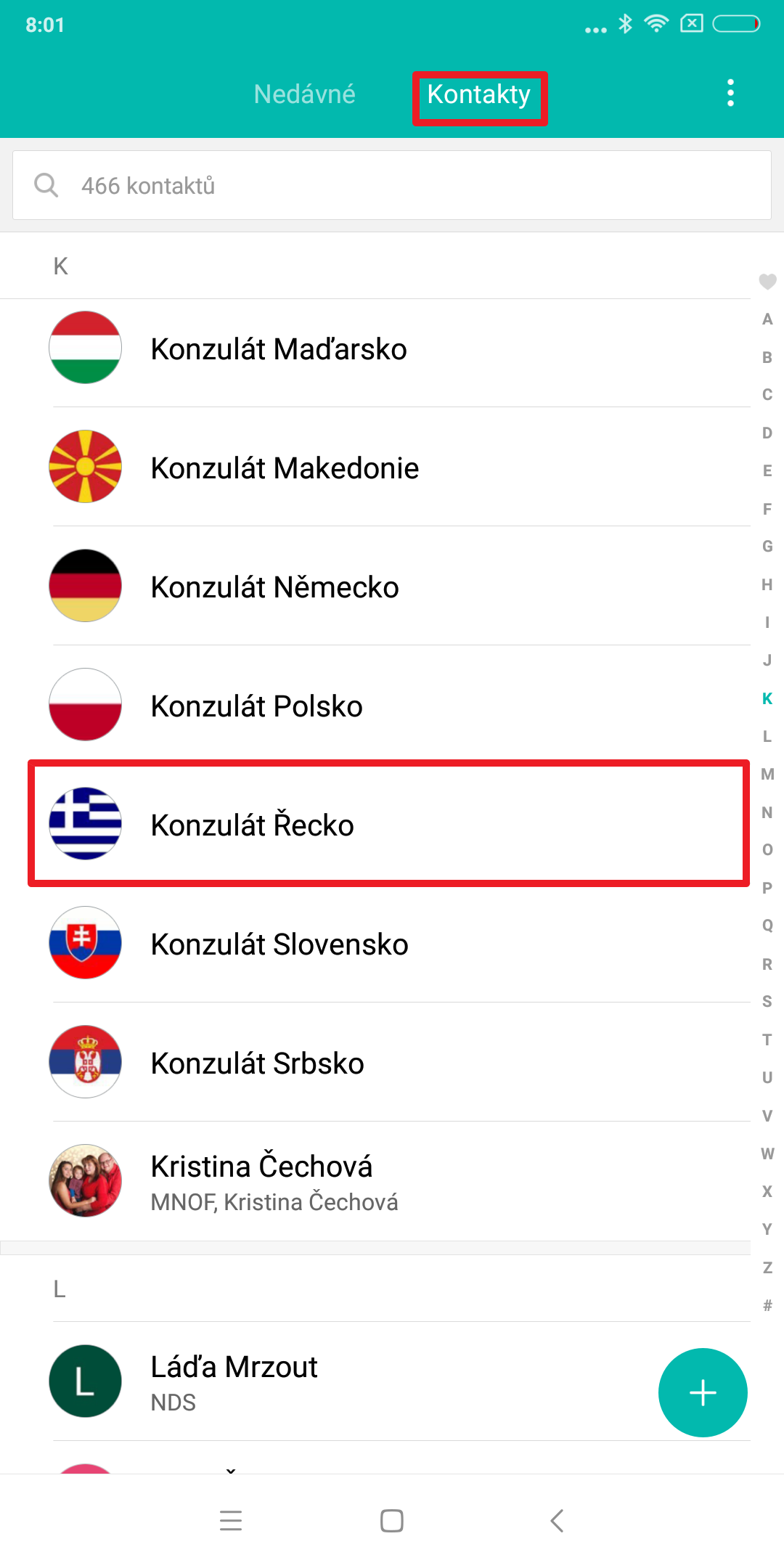This screenshot has height=1568, width=784.
Task: Jump to letter S in alphabet index
Action: click(x=767, y=1002)
